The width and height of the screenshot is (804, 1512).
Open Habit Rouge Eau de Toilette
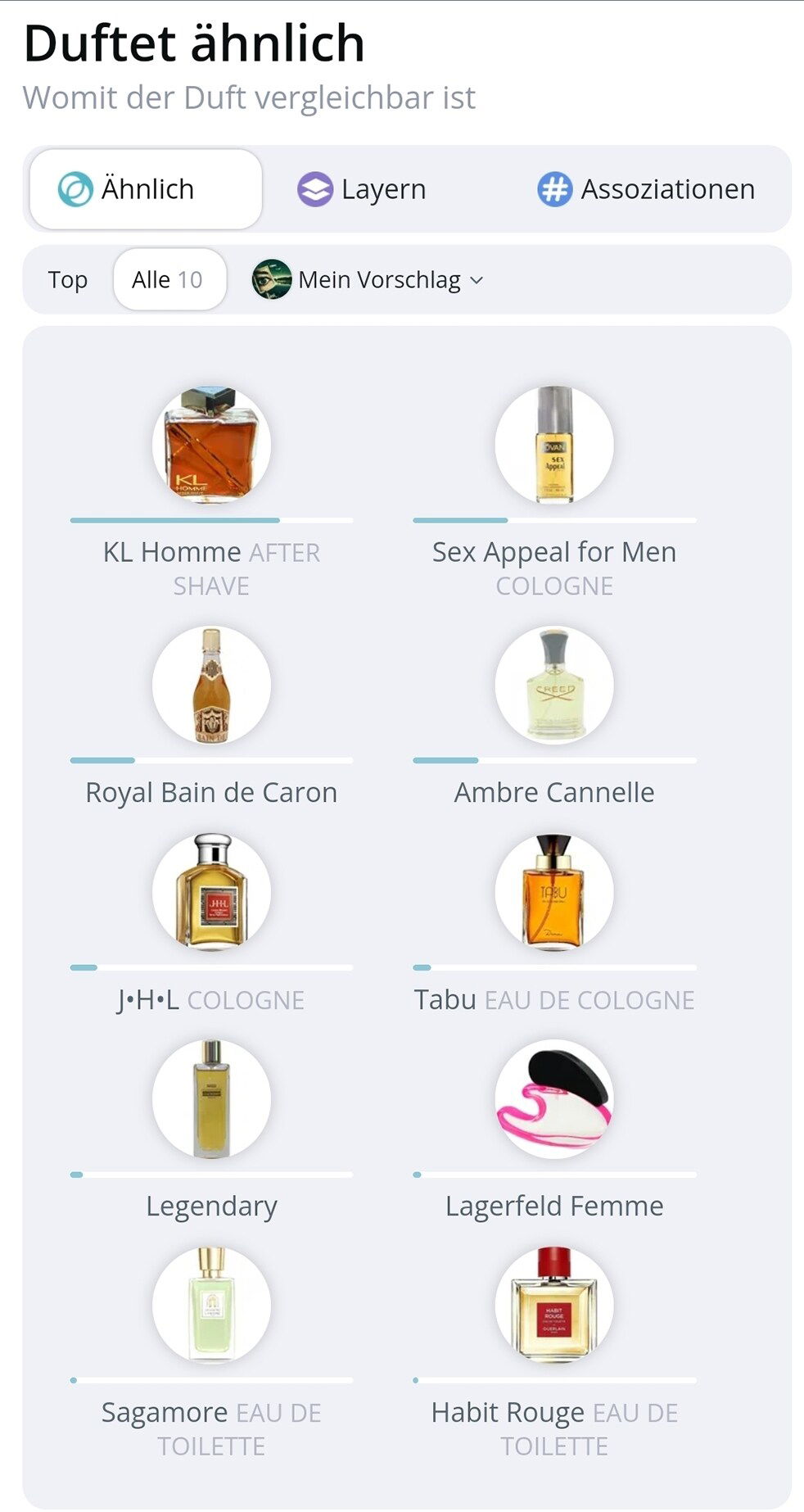click(x=554, y=1306)
